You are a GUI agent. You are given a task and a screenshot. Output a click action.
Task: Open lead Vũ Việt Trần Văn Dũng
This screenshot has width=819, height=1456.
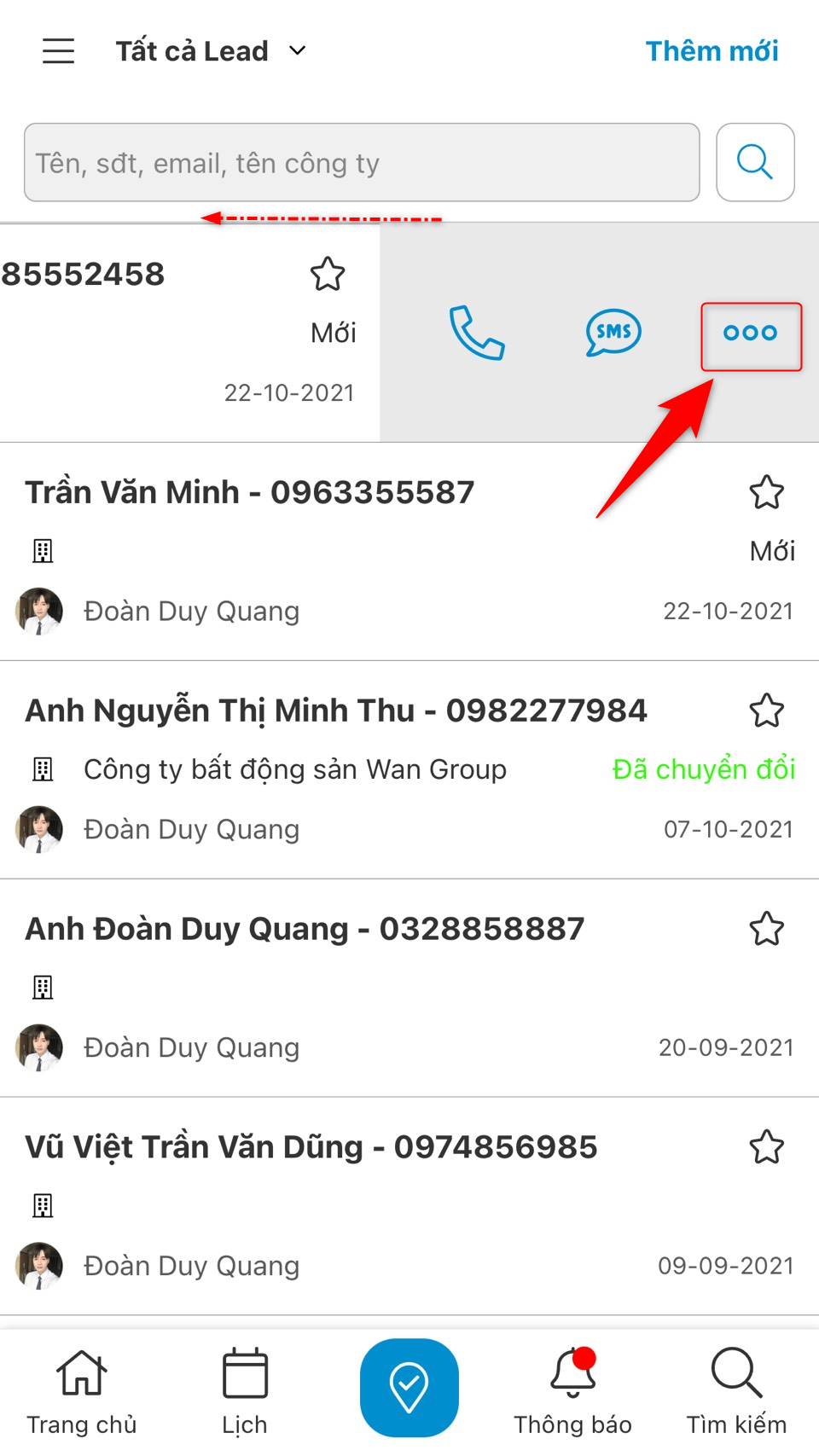pos(311,1148)
